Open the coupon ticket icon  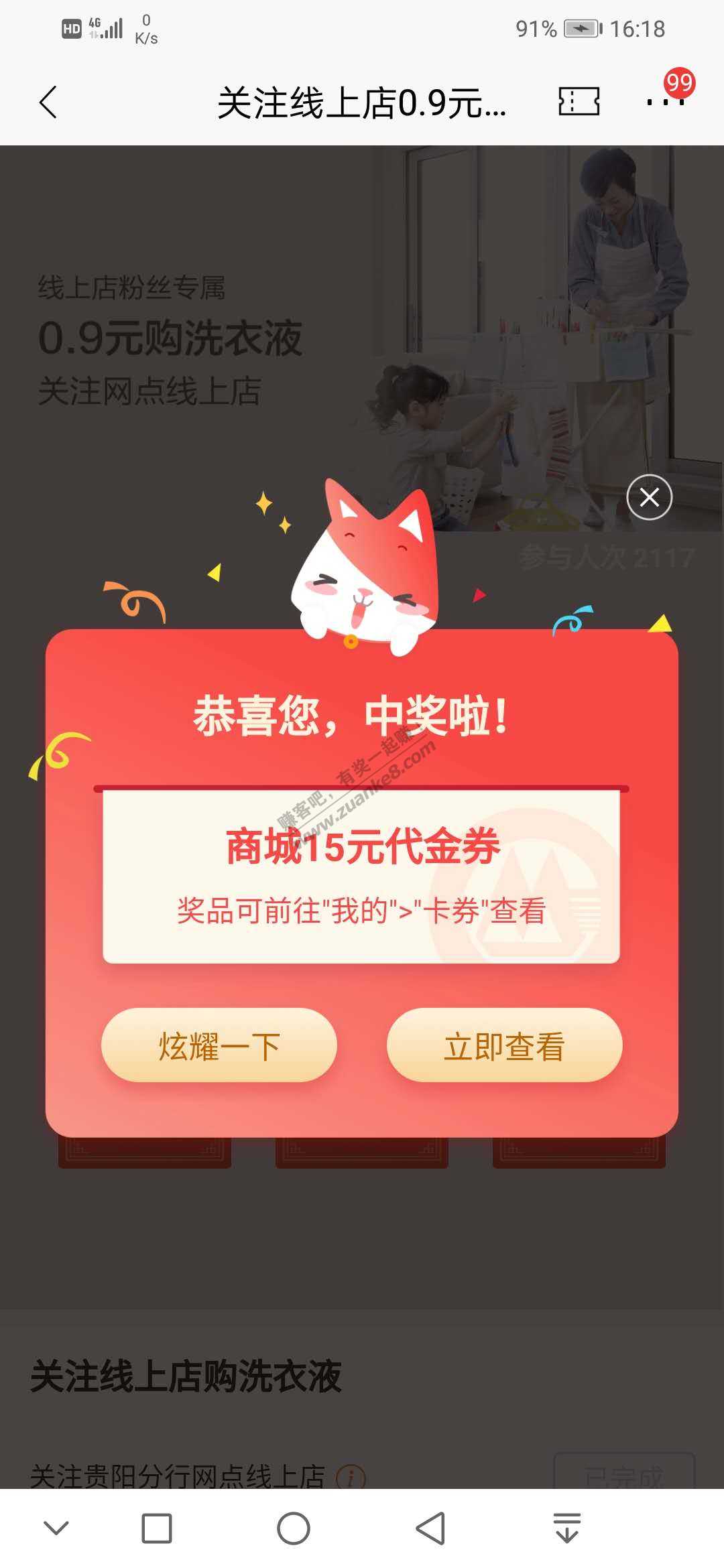tap(579, 102)
